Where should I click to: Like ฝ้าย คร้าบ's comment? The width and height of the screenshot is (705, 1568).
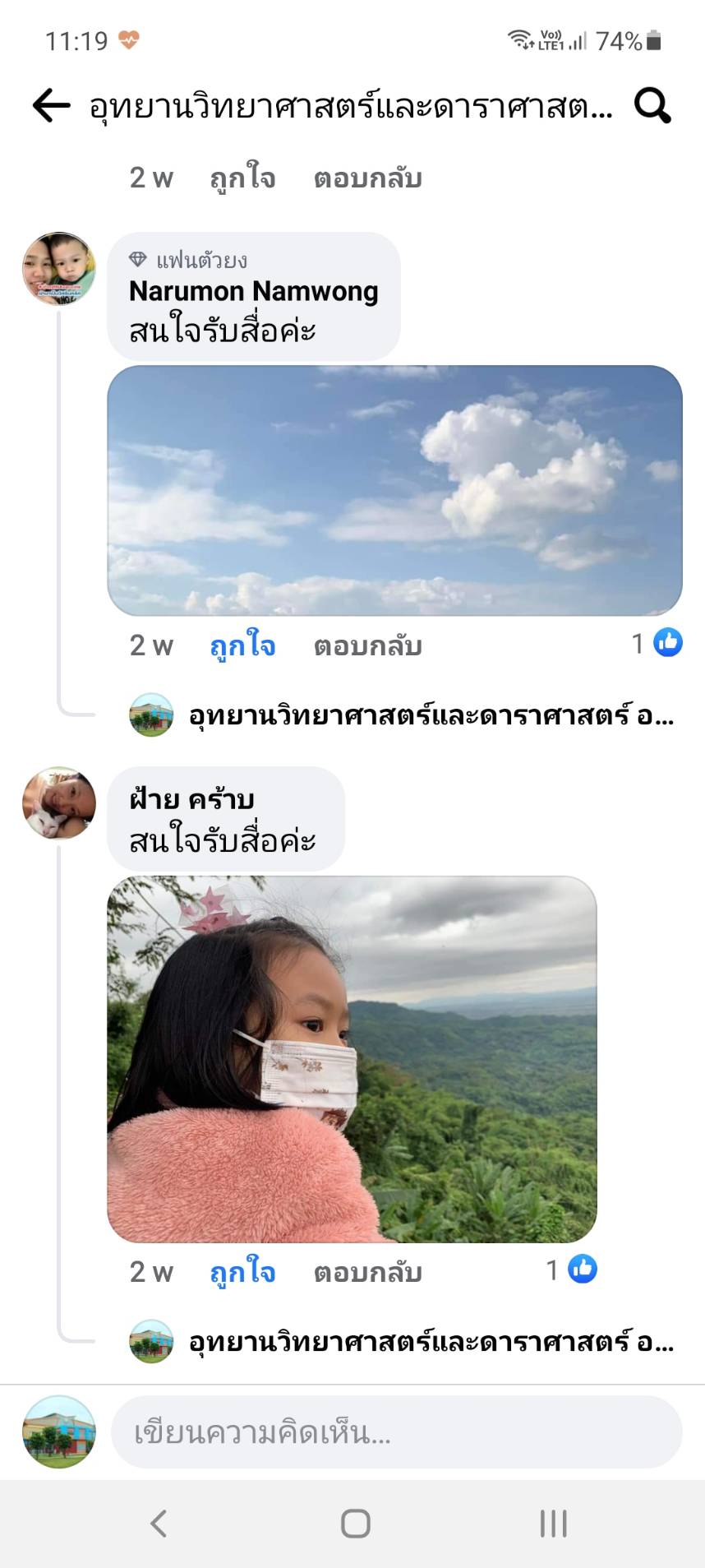pyautogui.click(x=242, y=1272)
